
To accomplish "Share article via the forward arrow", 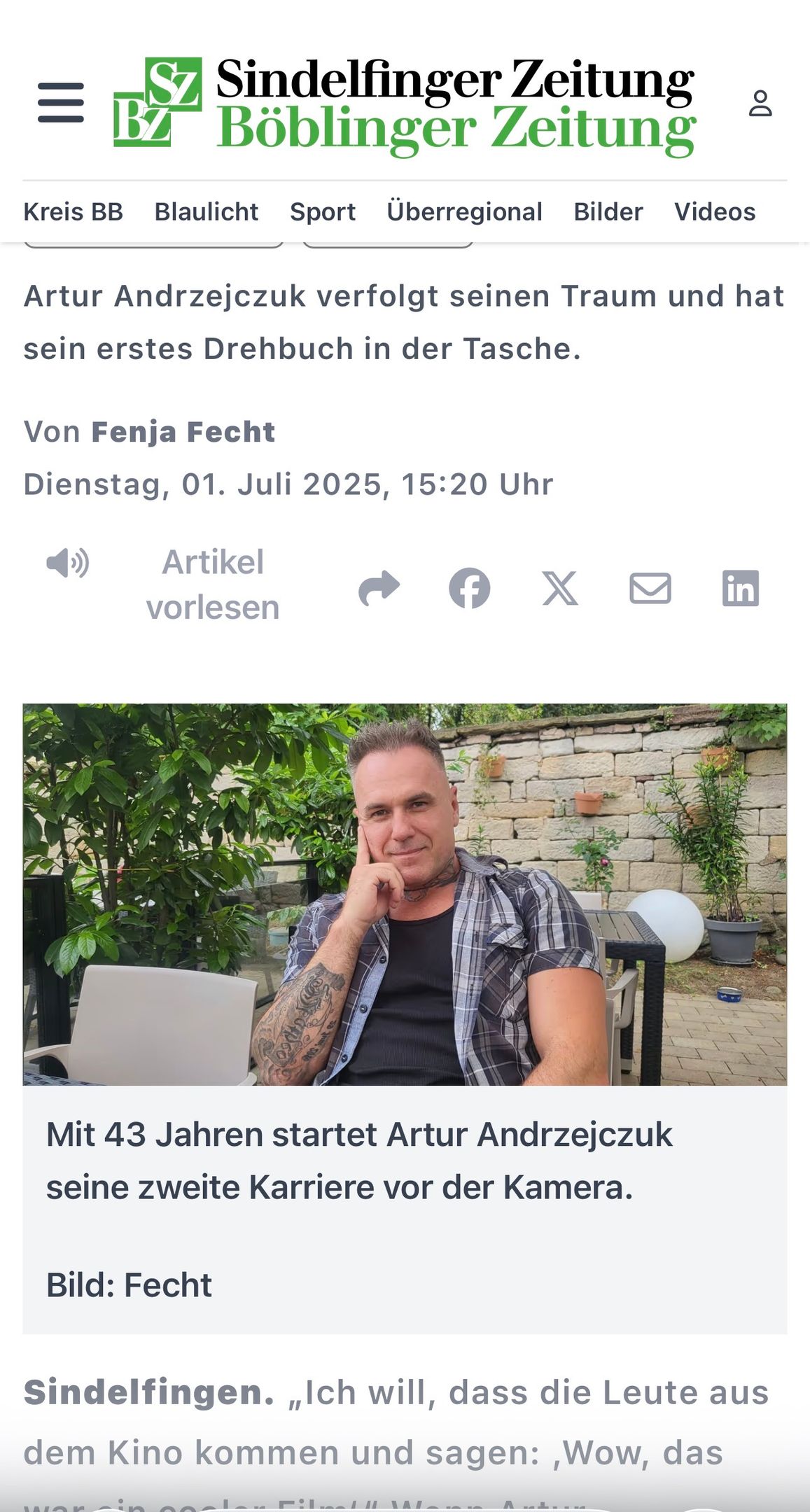I will (x=379, y=587).
